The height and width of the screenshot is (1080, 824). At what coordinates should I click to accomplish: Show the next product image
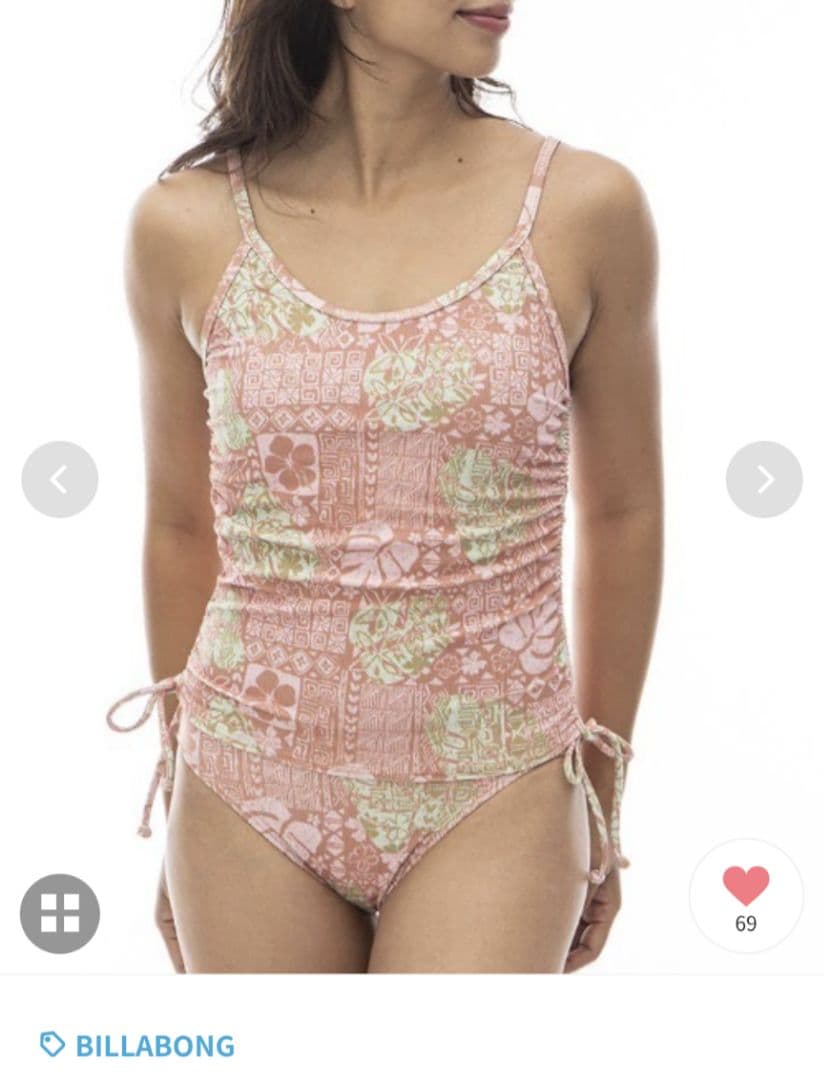(764, 479)
